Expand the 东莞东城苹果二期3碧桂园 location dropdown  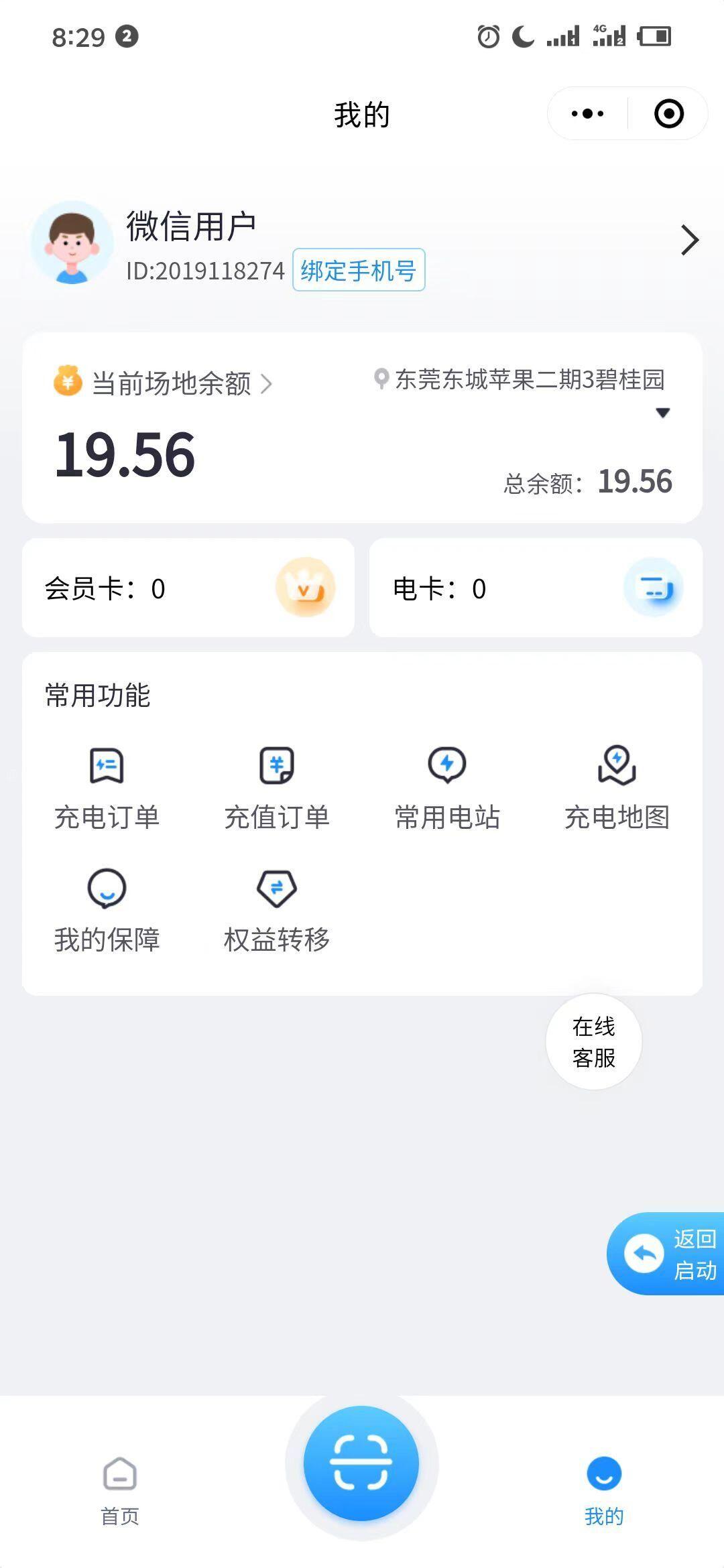(x=662, y=413)
